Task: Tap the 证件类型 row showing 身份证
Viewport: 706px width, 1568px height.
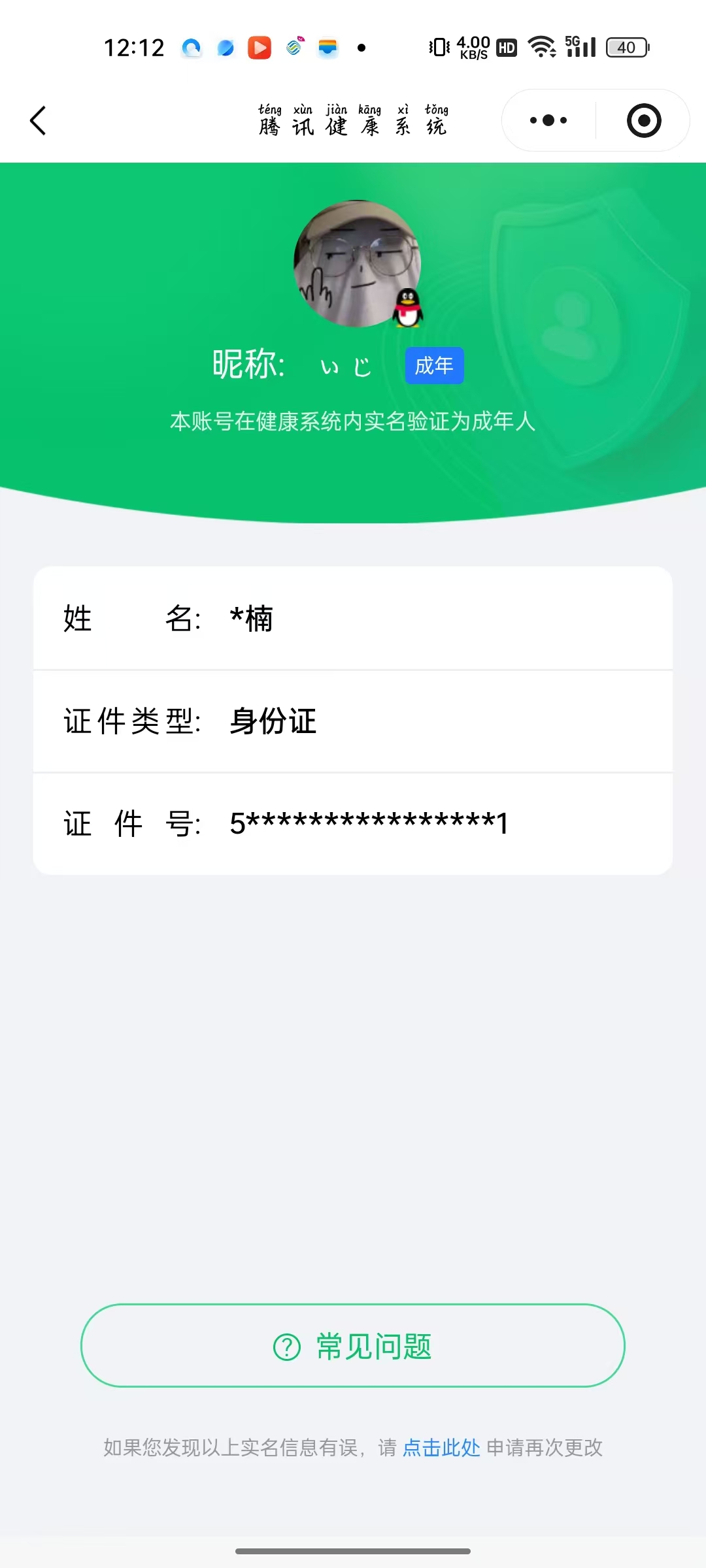Action: [353, 721]
